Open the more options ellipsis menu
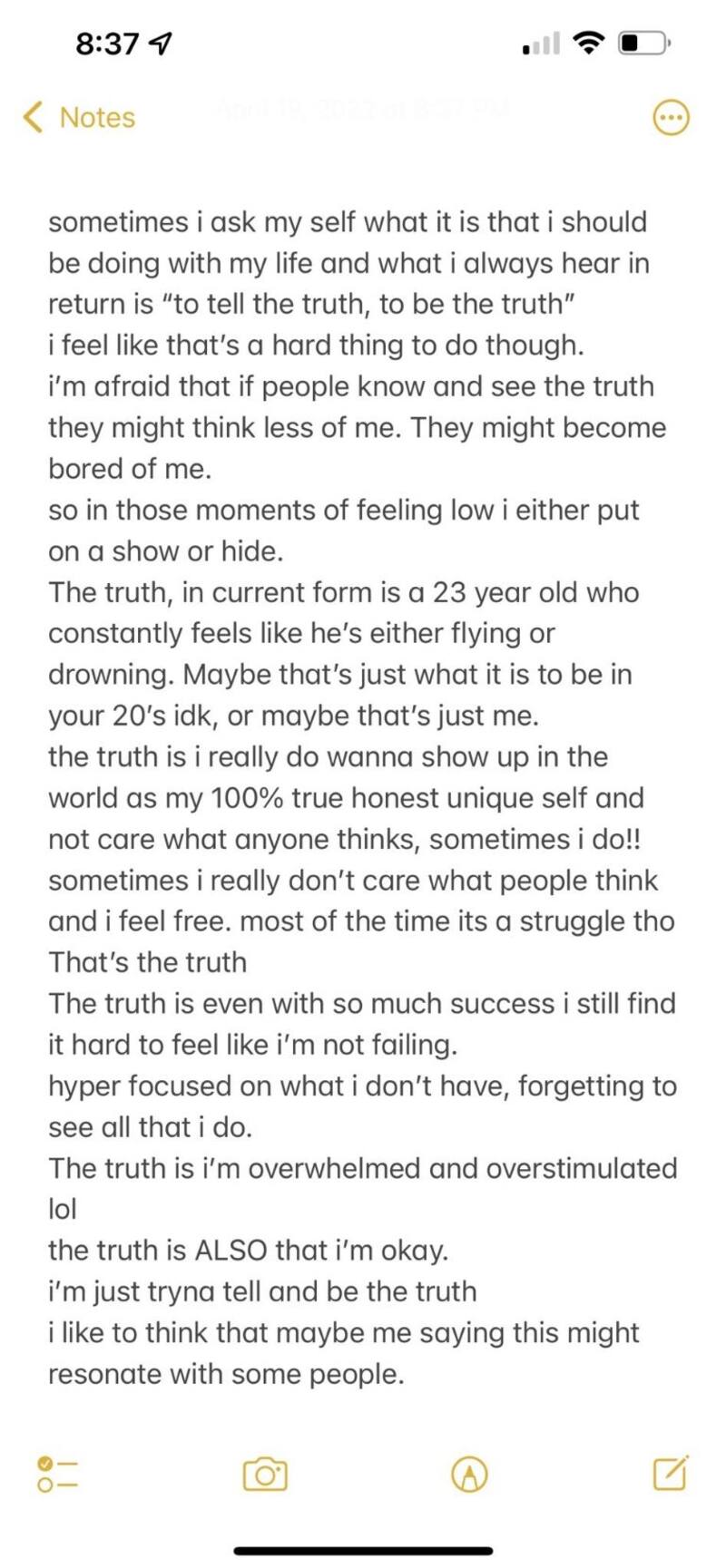This screenshot has width=726, height=1568. (671, 118)
